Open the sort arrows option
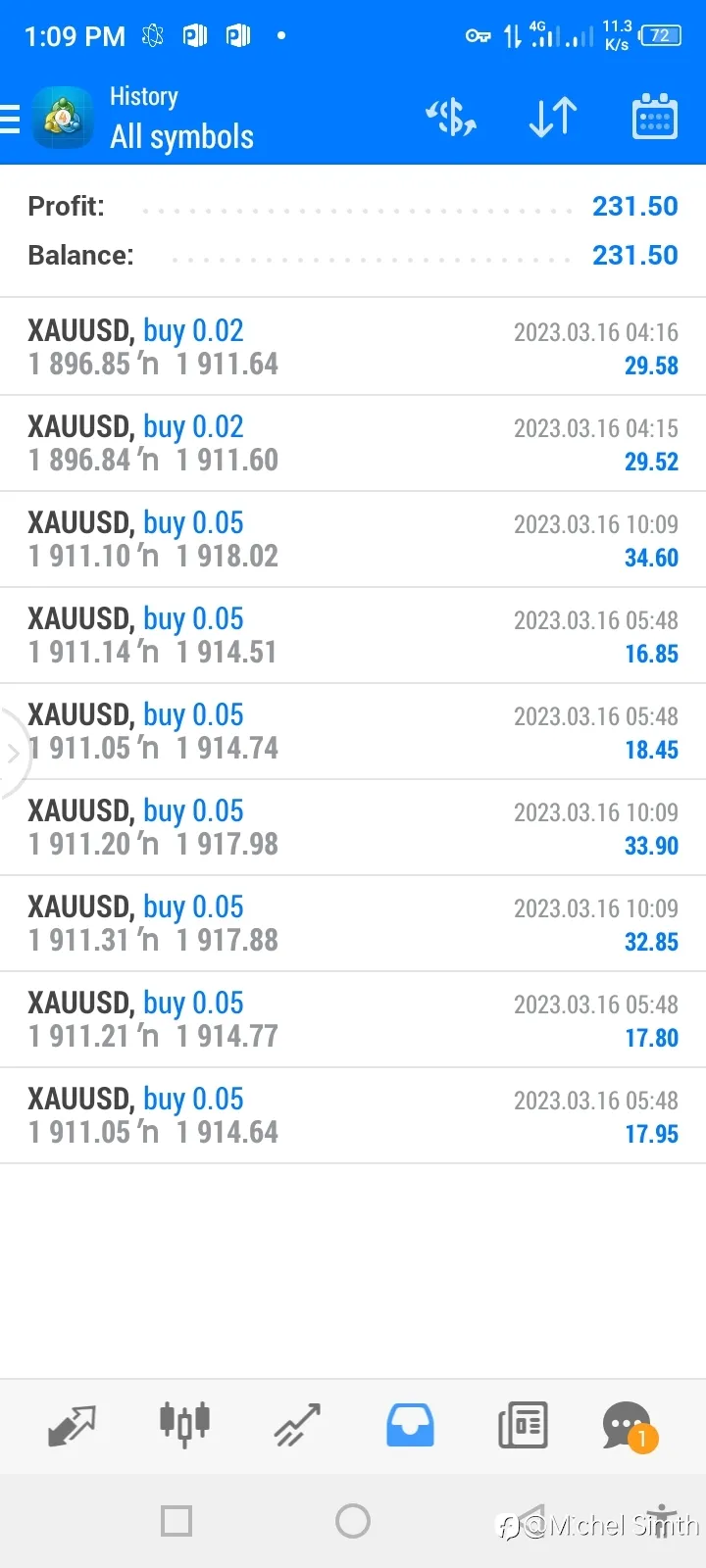The height and width of the screenshot is (1568, 706). click(x=553, y=118)
